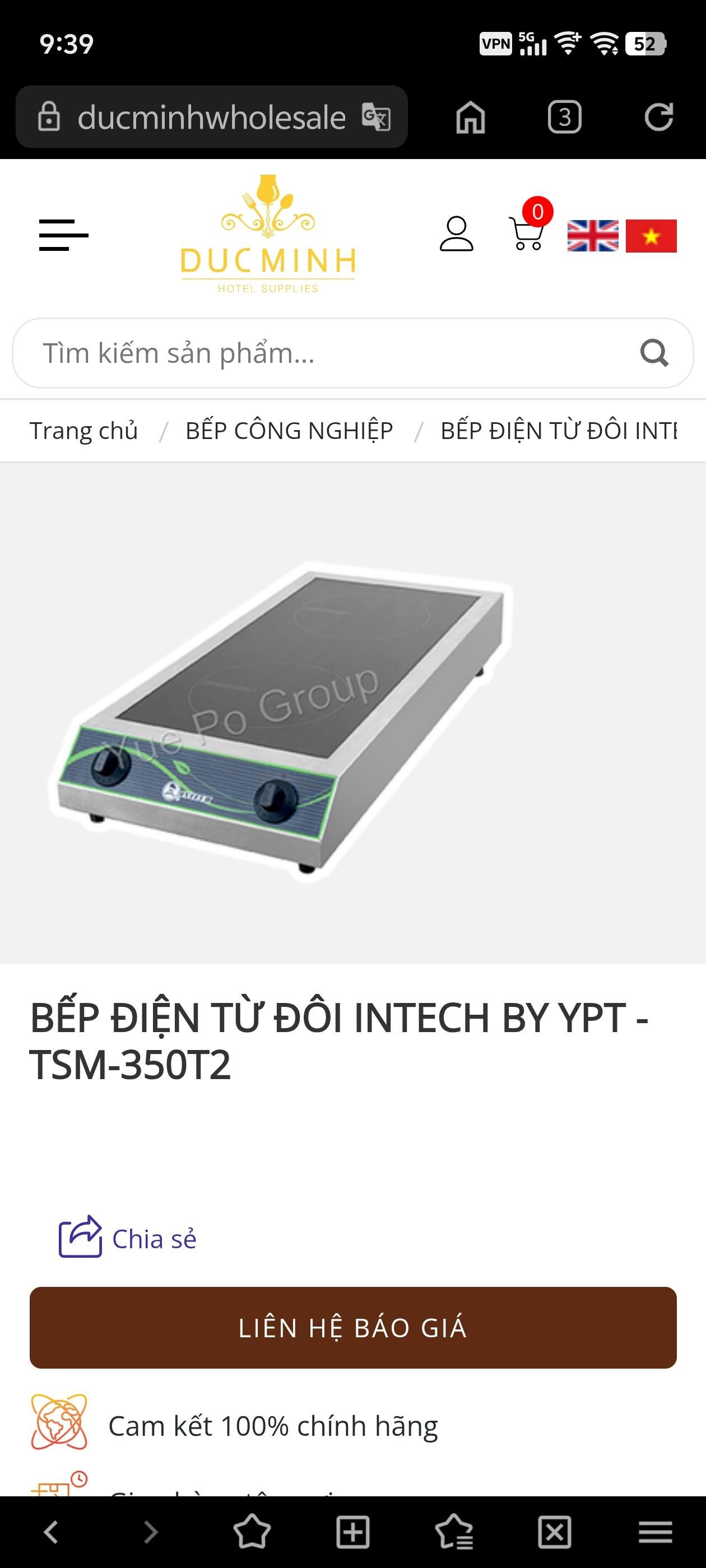Switch site language to English flag

592,236
